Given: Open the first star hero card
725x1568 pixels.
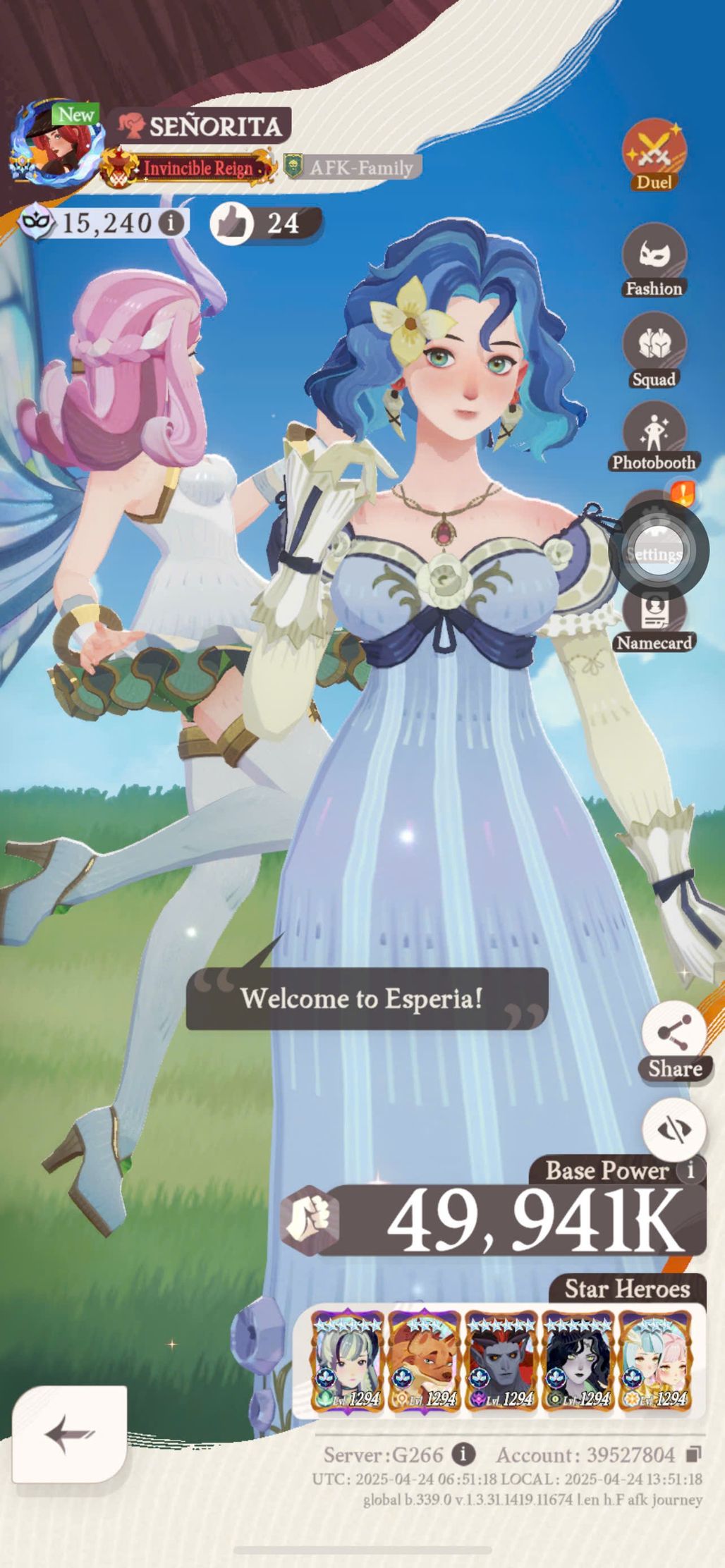Looking at the screenshot, I should click(x=349, y=1361).
